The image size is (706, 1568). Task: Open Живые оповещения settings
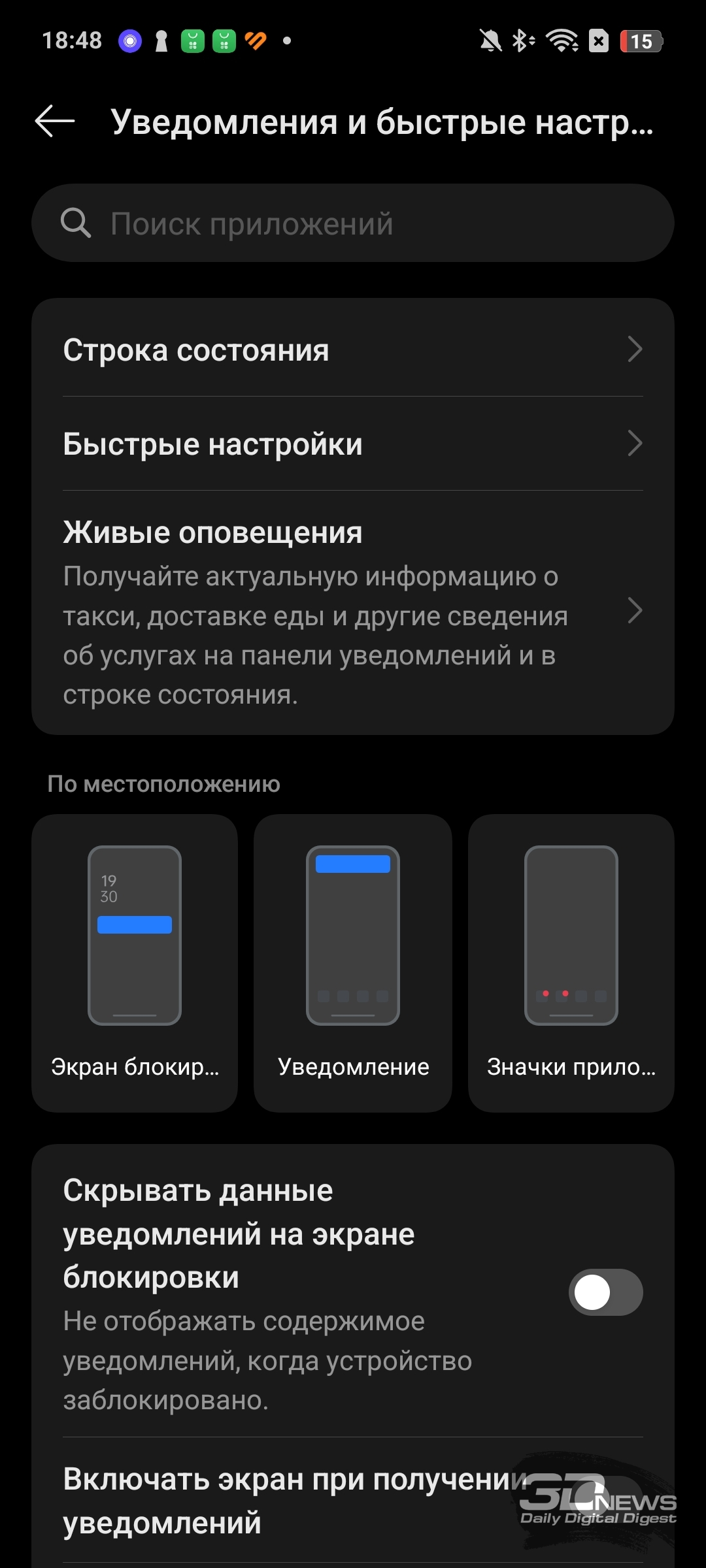point(353,612)
